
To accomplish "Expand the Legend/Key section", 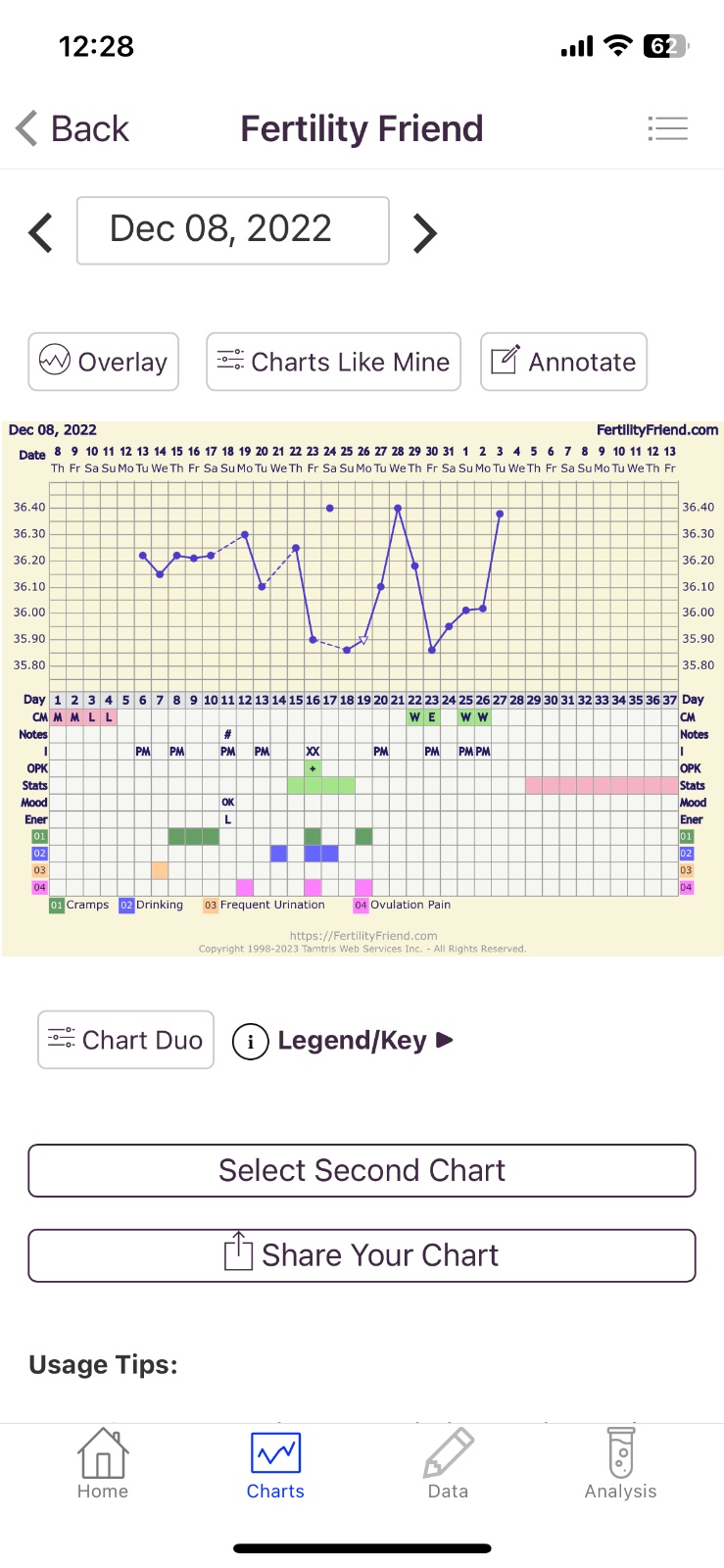I will tap(343, 1040).
